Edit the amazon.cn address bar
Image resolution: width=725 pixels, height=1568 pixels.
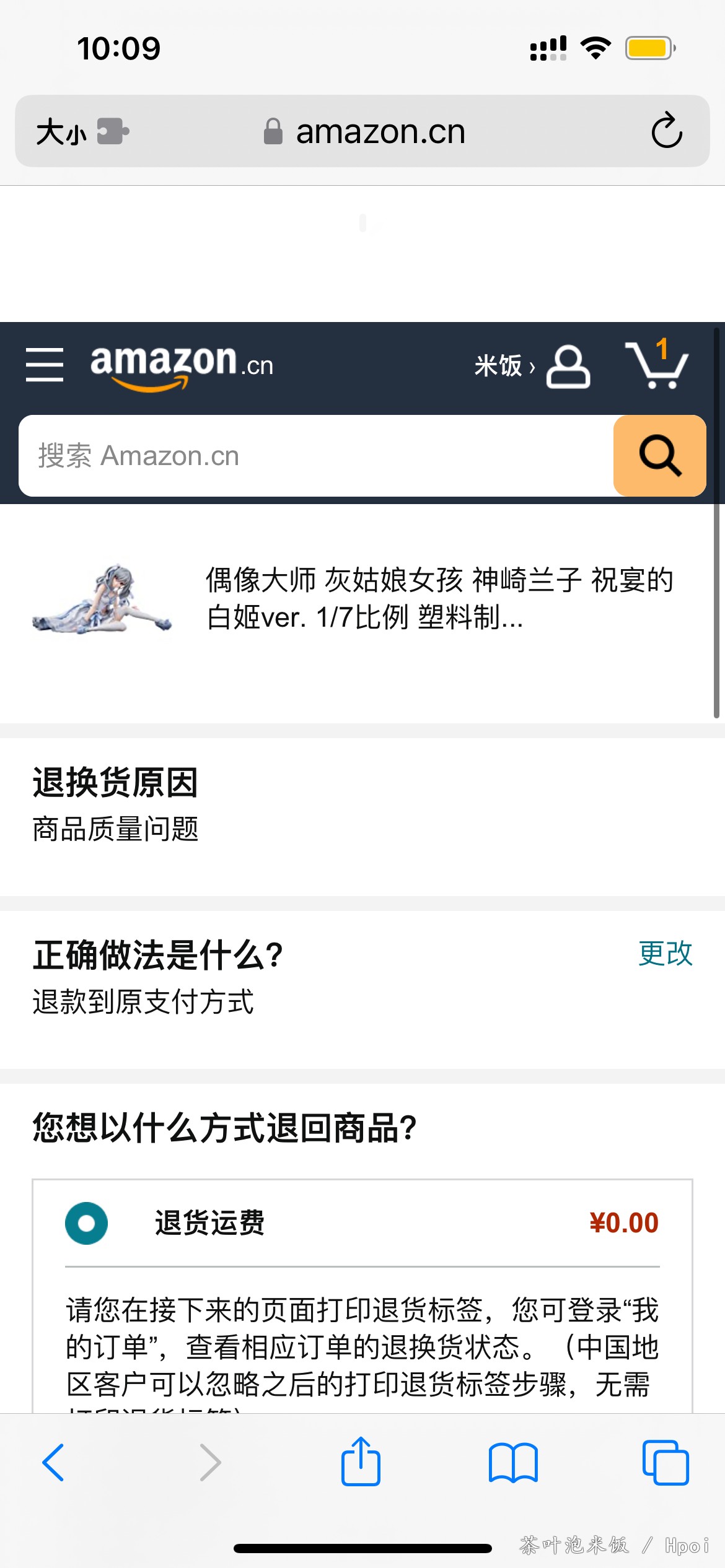(x=380, y=132)
